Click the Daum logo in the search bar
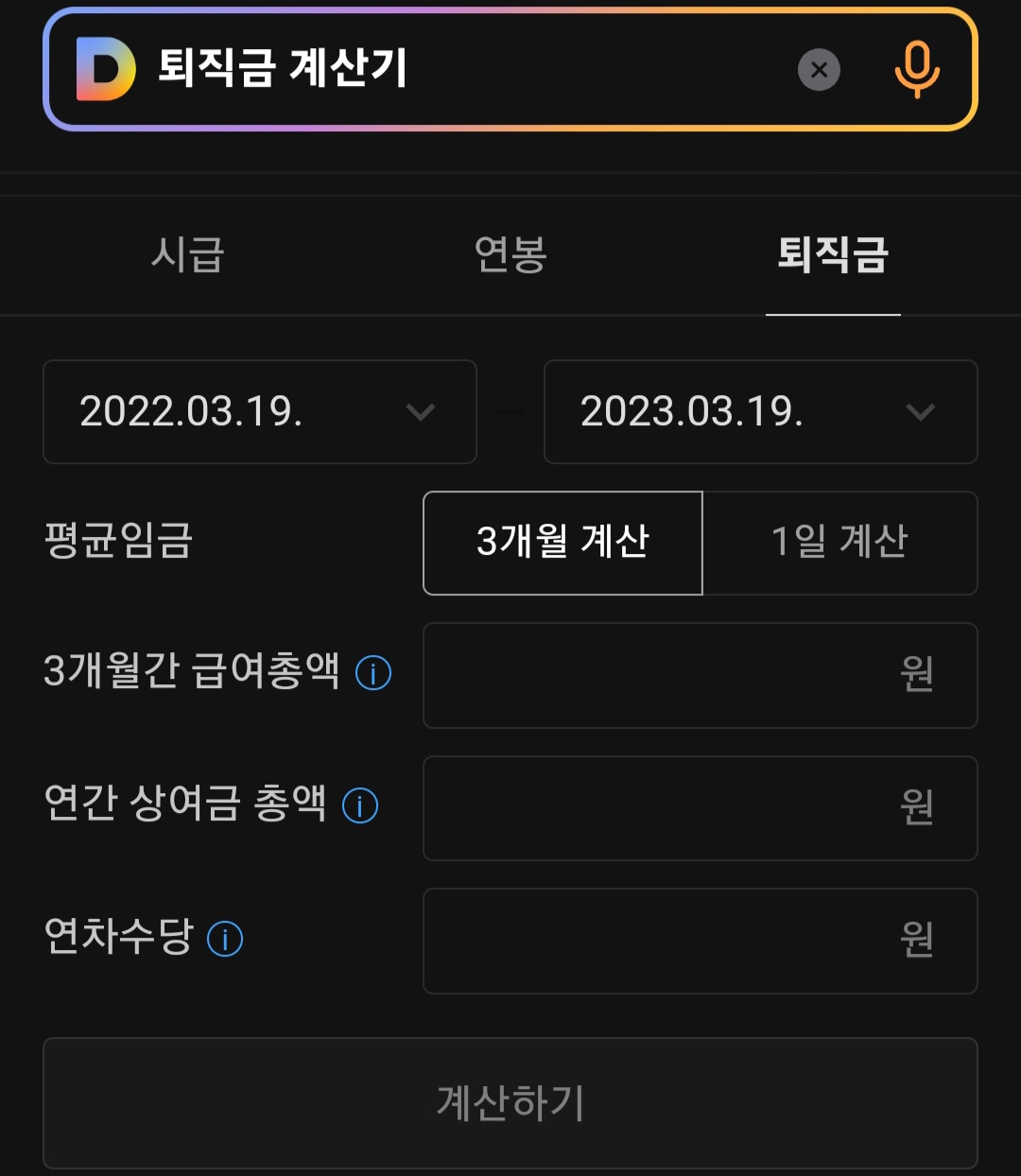This screenshot has height=1176, width=1021. click(104, 70)
